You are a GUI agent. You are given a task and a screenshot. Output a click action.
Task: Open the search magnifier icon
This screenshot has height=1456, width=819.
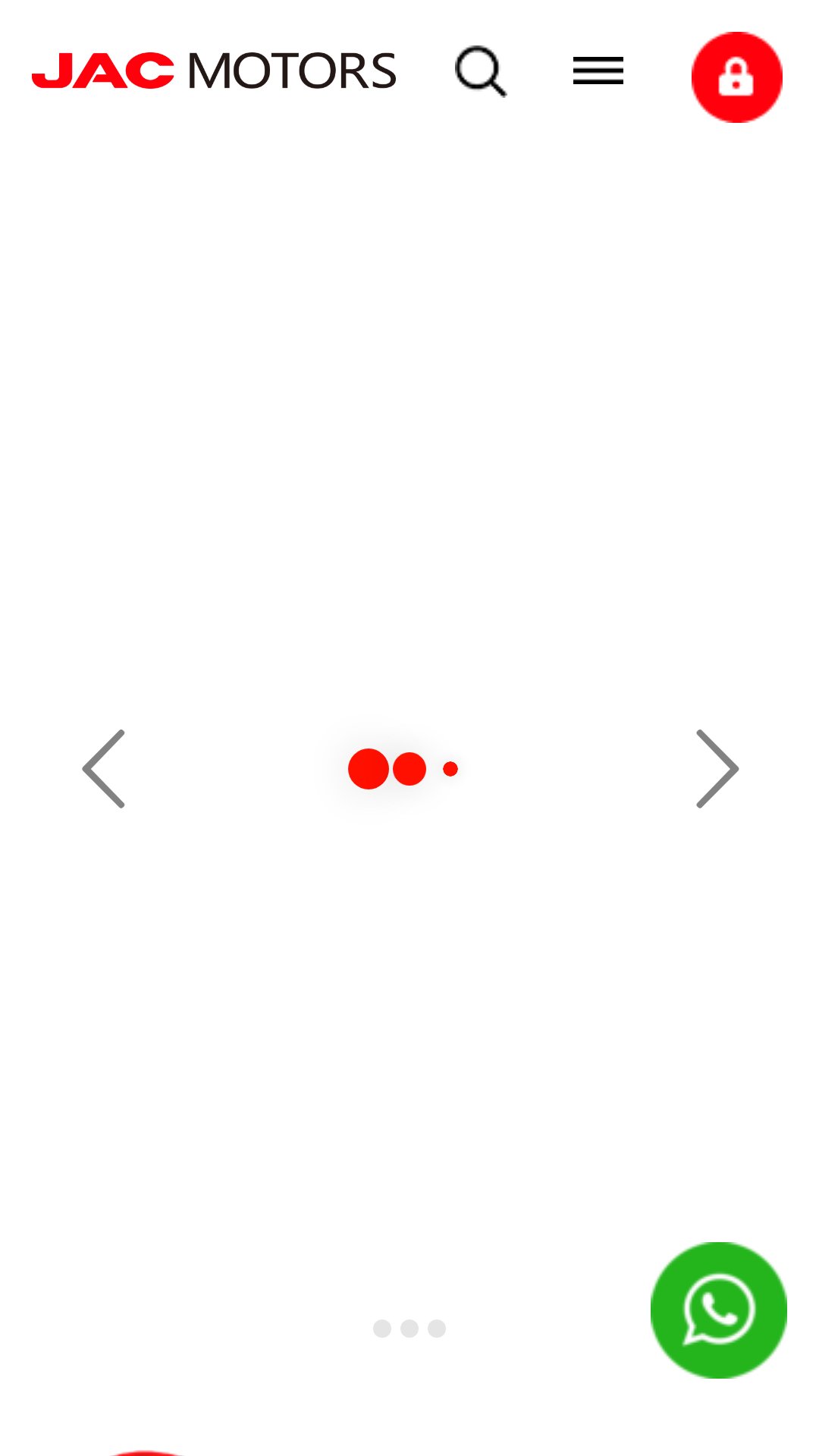pyautogui.click(x=481, y=71)
